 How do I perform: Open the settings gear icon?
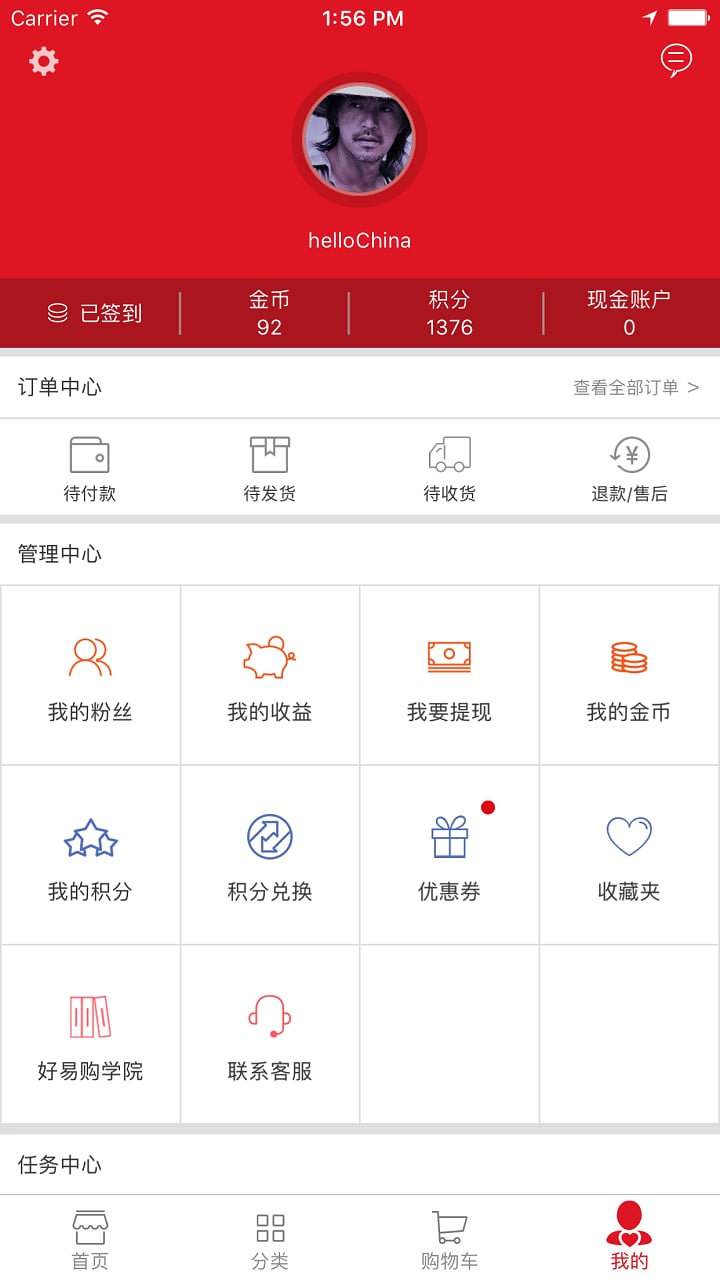[x=43, y=62]
